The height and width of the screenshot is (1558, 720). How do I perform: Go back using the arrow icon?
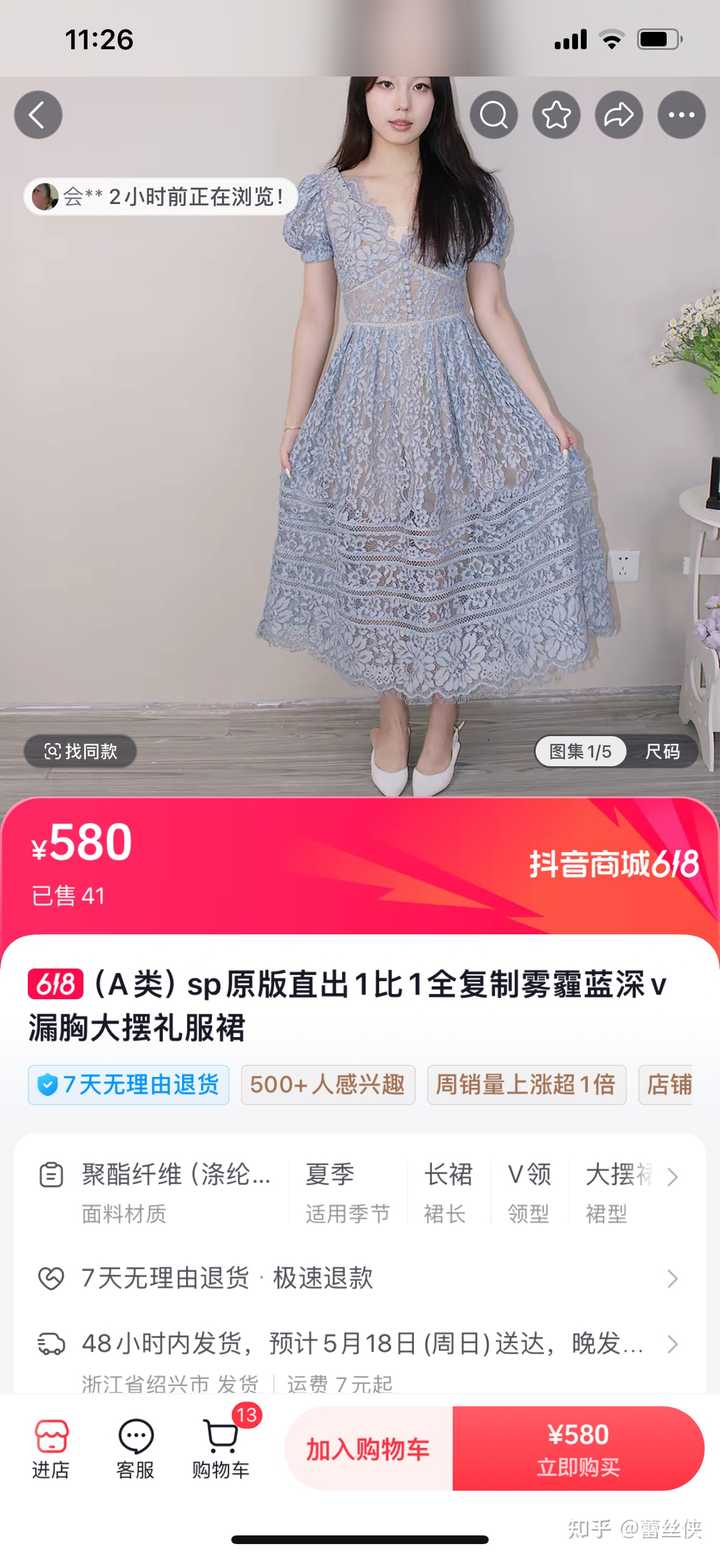pos(38,115)
